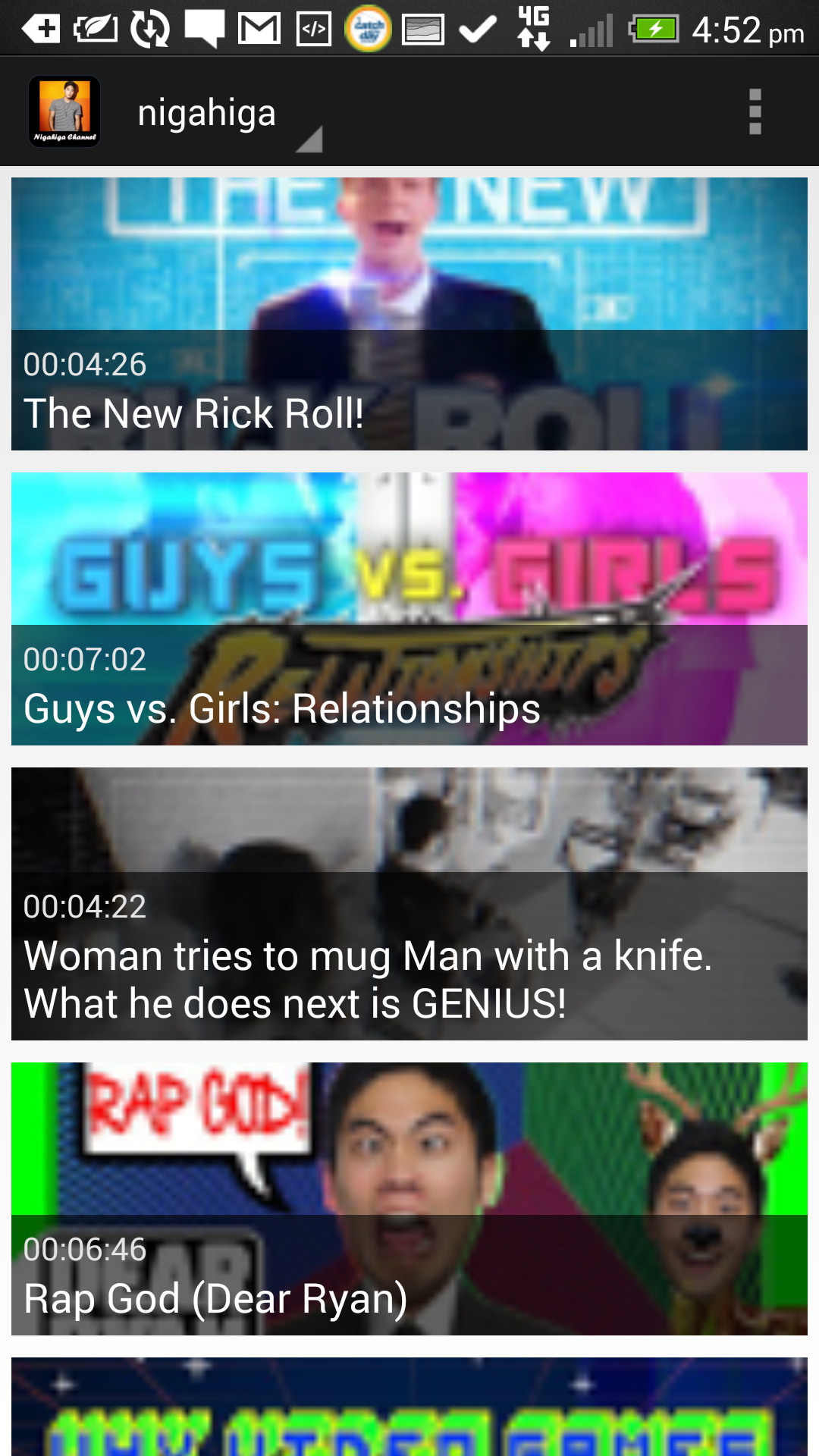
Task: Expand the nigahiga channel dropdown
Action: coord(227,115)
